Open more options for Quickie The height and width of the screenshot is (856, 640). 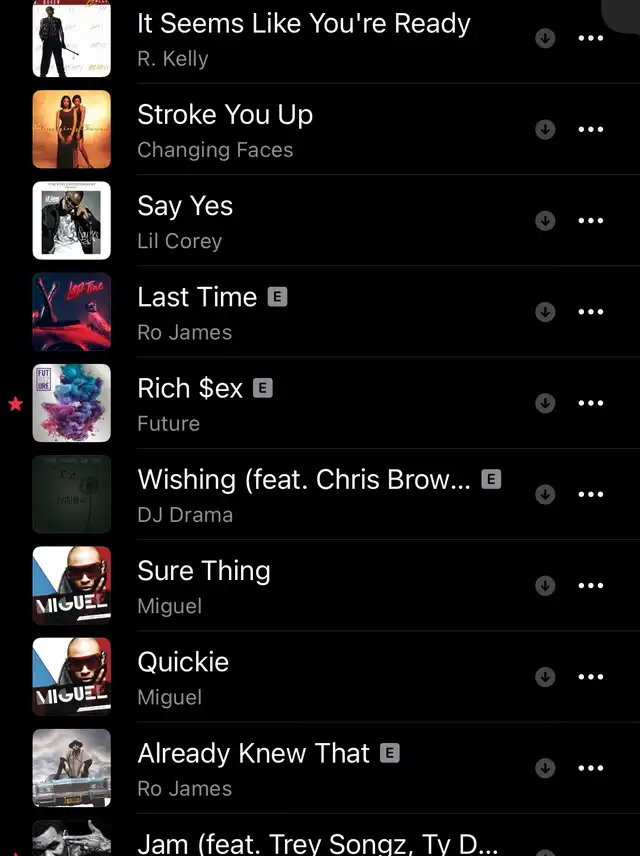click(591, 677)
